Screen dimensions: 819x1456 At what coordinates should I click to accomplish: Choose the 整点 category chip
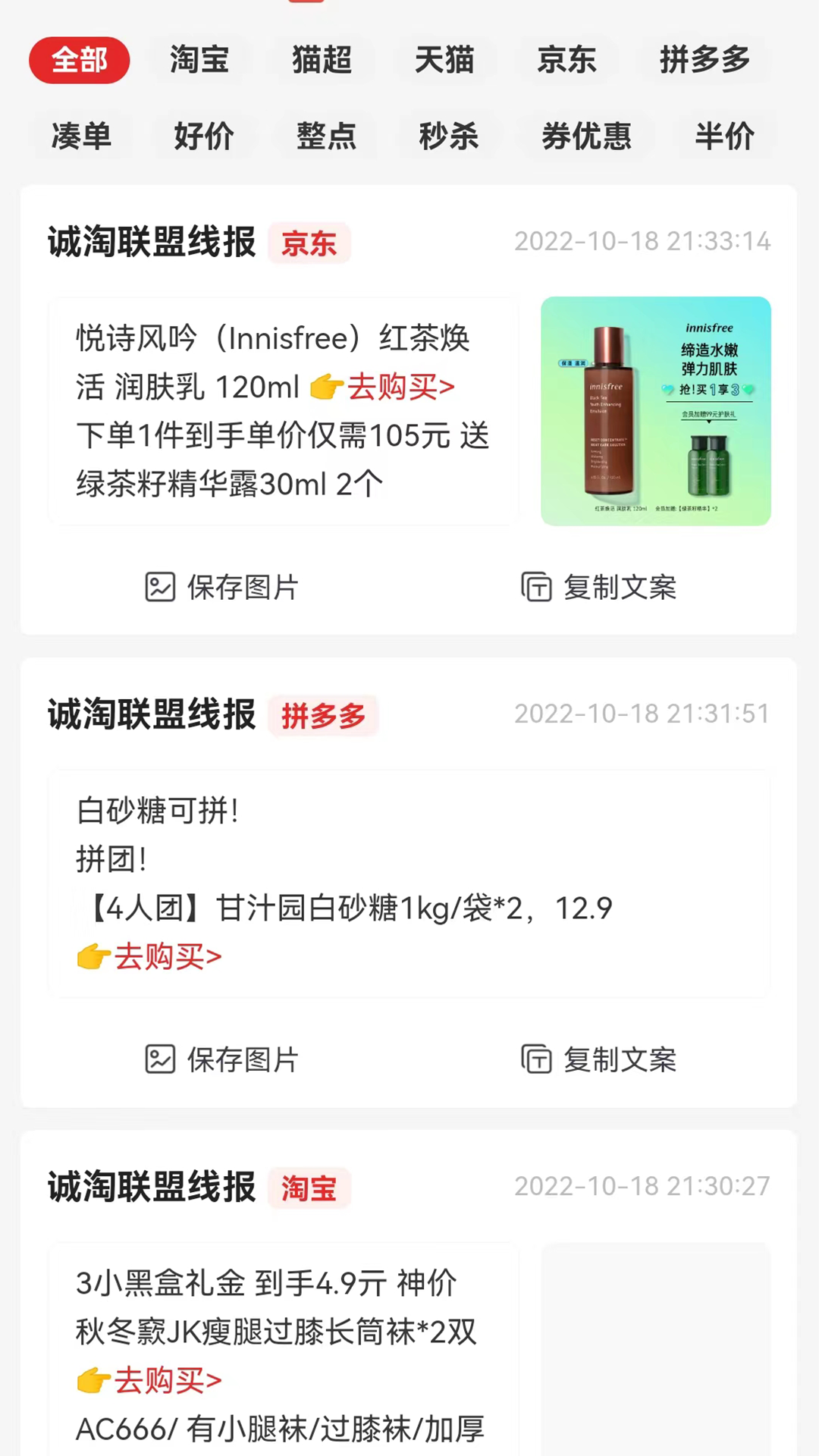point(326,136)
